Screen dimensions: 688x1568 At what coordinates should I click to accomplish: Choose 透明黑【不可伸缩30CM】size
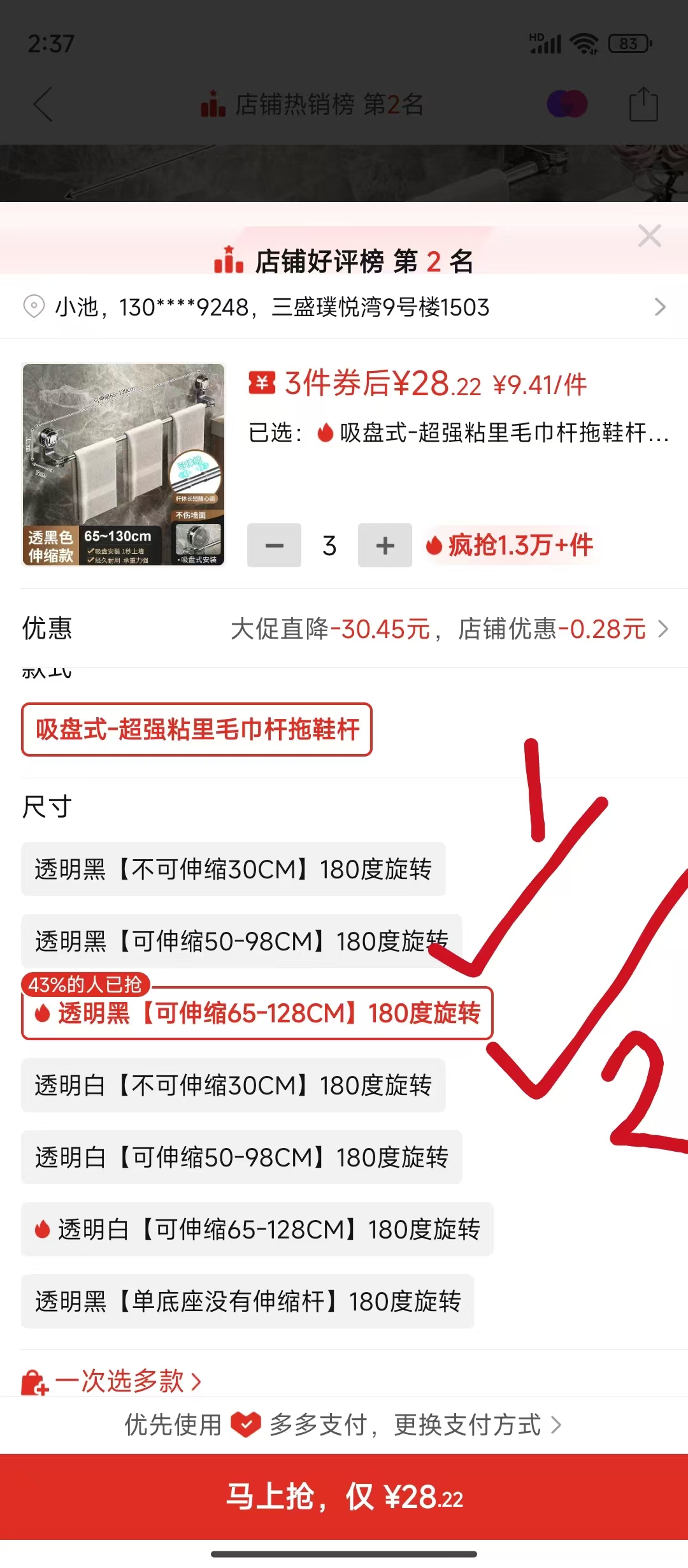point(233,869)
